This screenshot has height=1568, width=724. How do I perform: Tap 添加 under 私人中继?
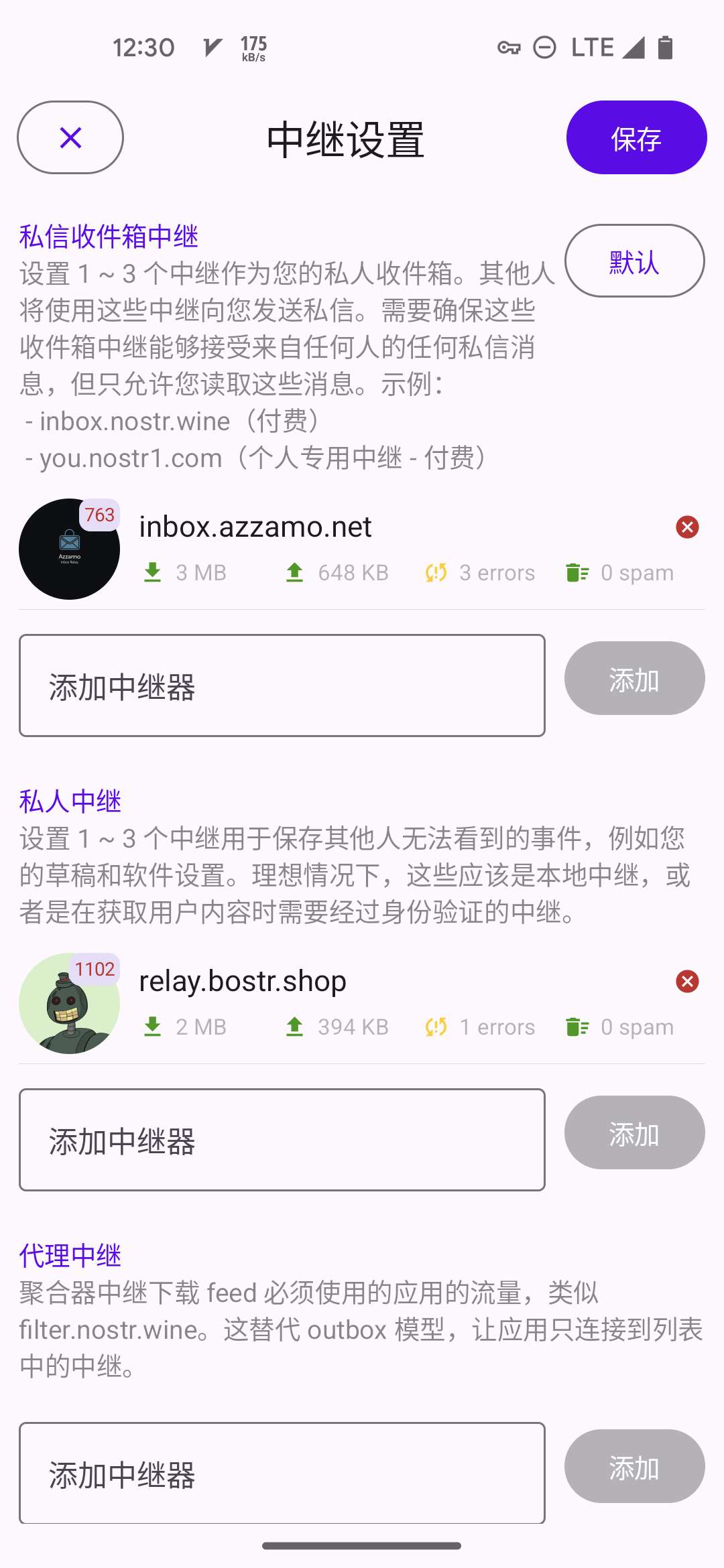pos(634,1132)
